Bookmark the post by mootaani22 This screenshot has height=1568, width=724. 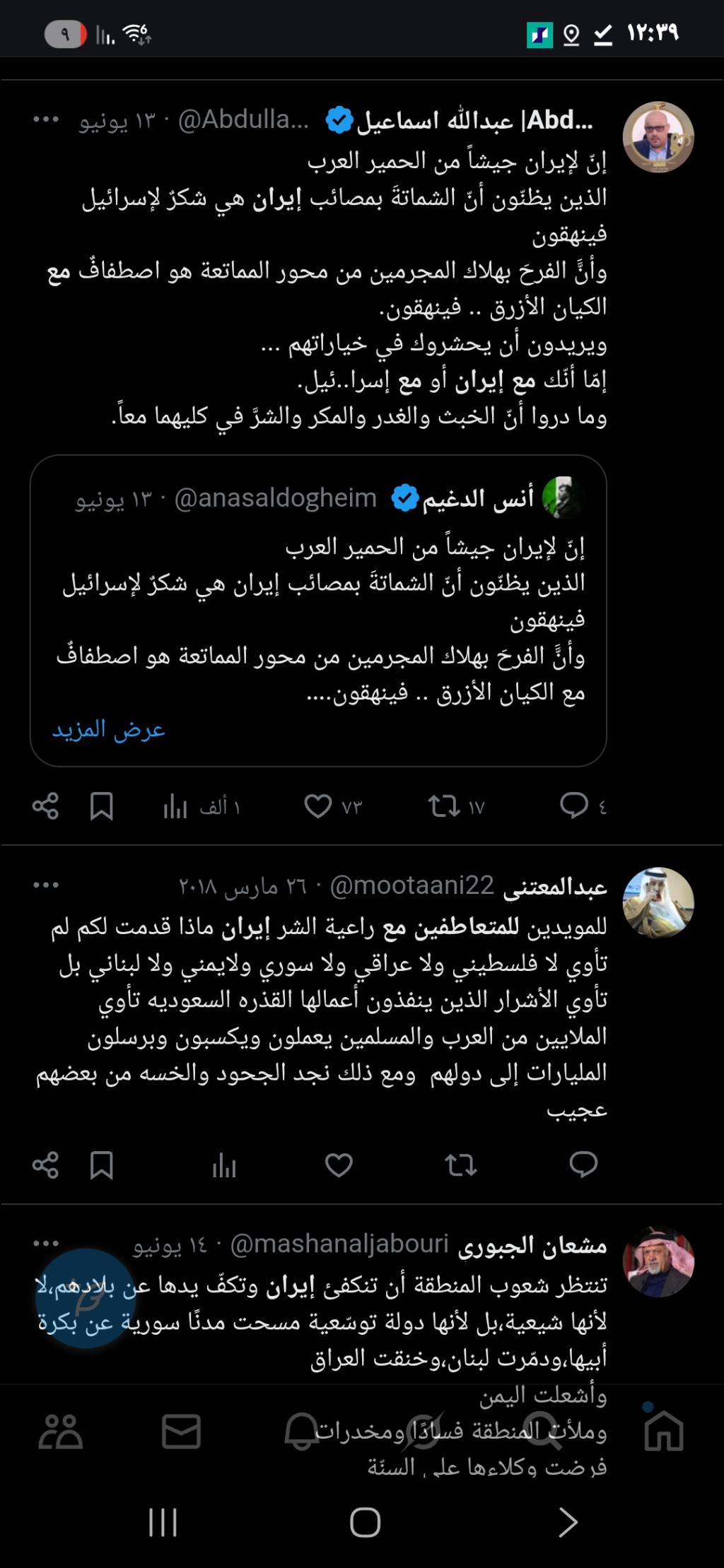pyautogui.click(x=102, y=1165)
